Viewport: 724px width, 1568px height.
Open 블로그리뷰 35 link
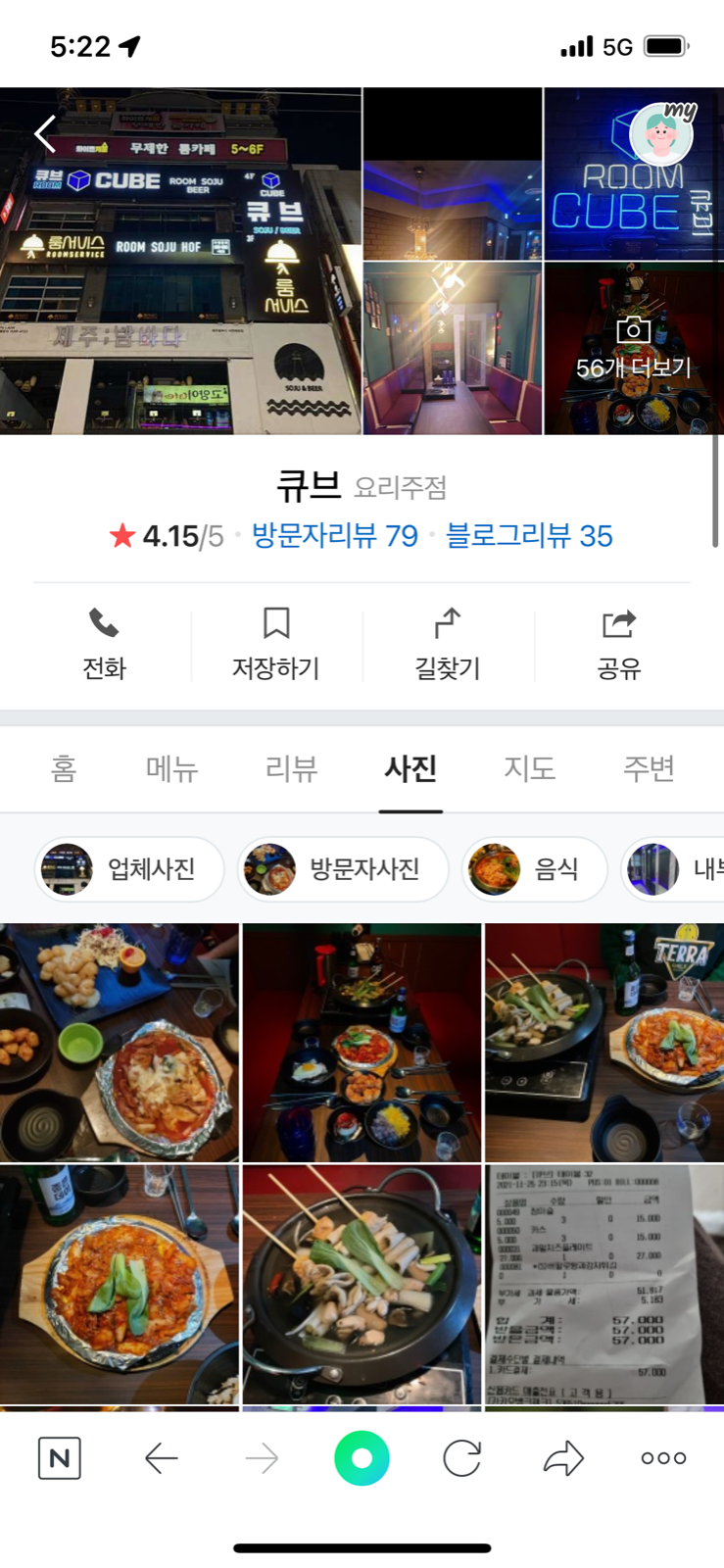pyautogui.click(x=528, y=536)
